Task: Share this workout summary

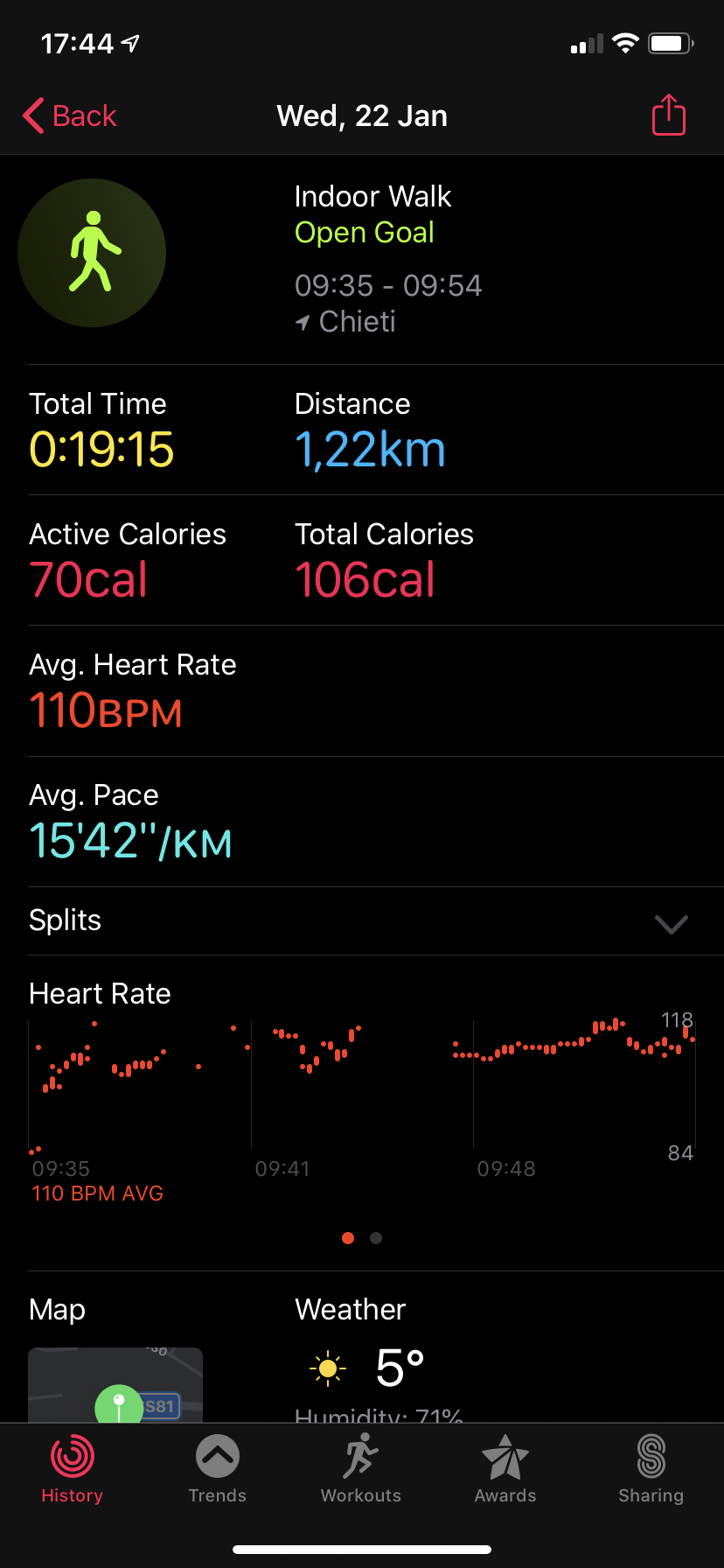Action: pyautogui.click(x=669, y=115)
